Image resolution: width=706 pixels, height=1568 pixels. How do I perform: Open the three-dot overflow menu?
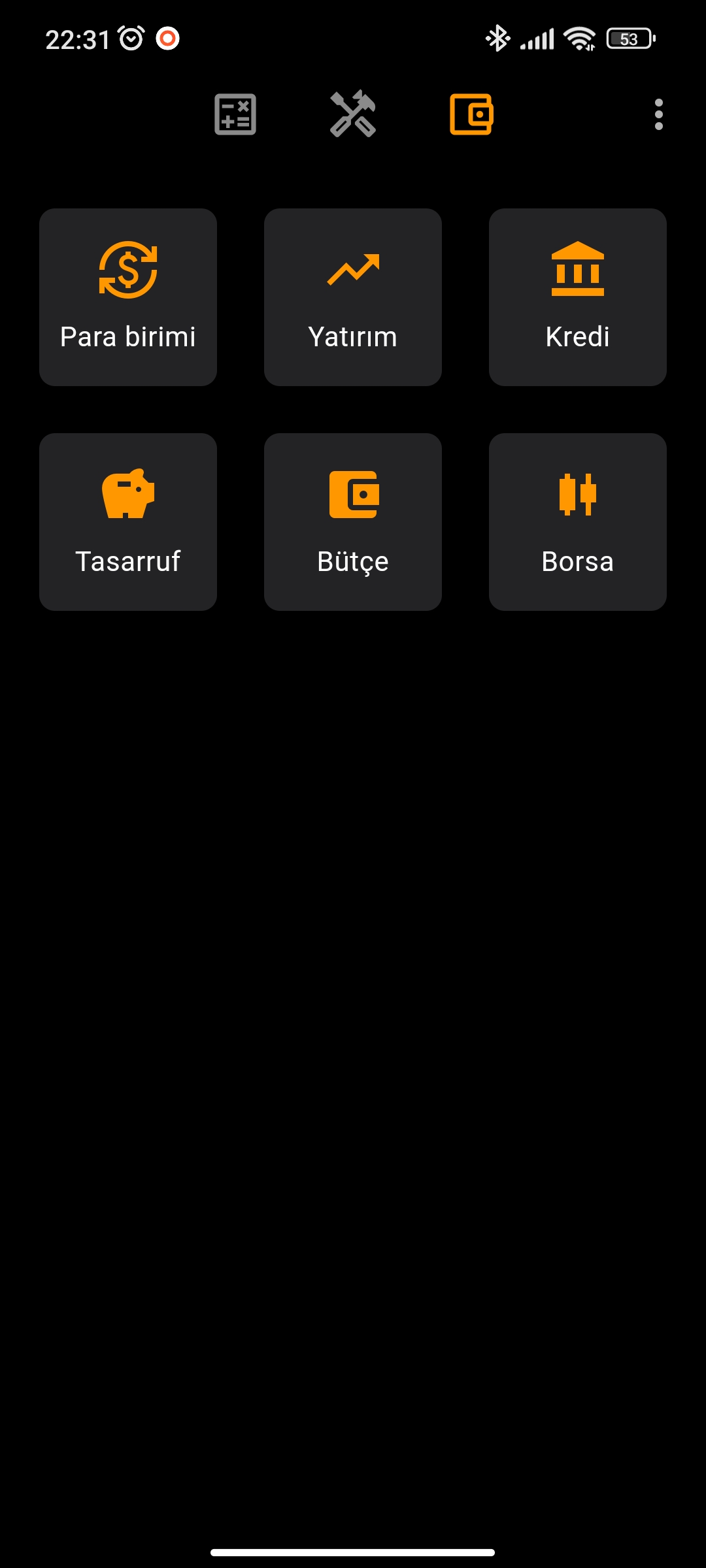658,115
